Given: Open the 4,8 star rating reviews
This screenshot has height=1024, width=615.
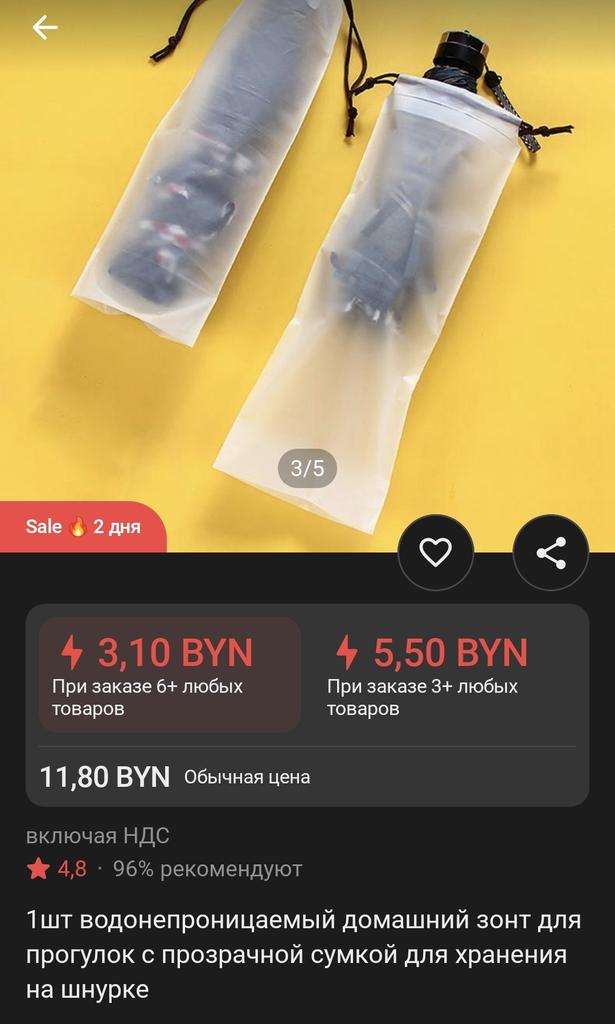Looking at the screenshot, I should pos(58,869).
